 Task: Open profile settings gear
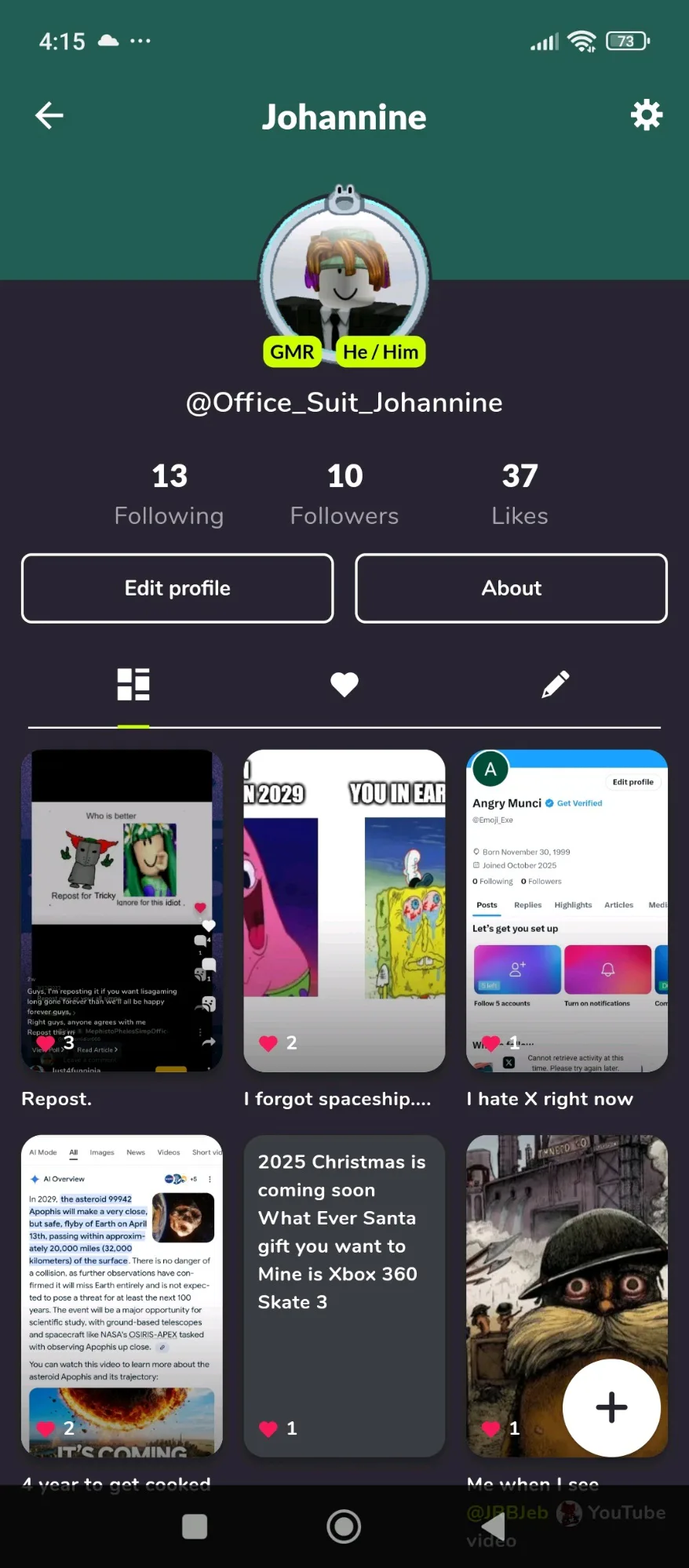(647, 115)
